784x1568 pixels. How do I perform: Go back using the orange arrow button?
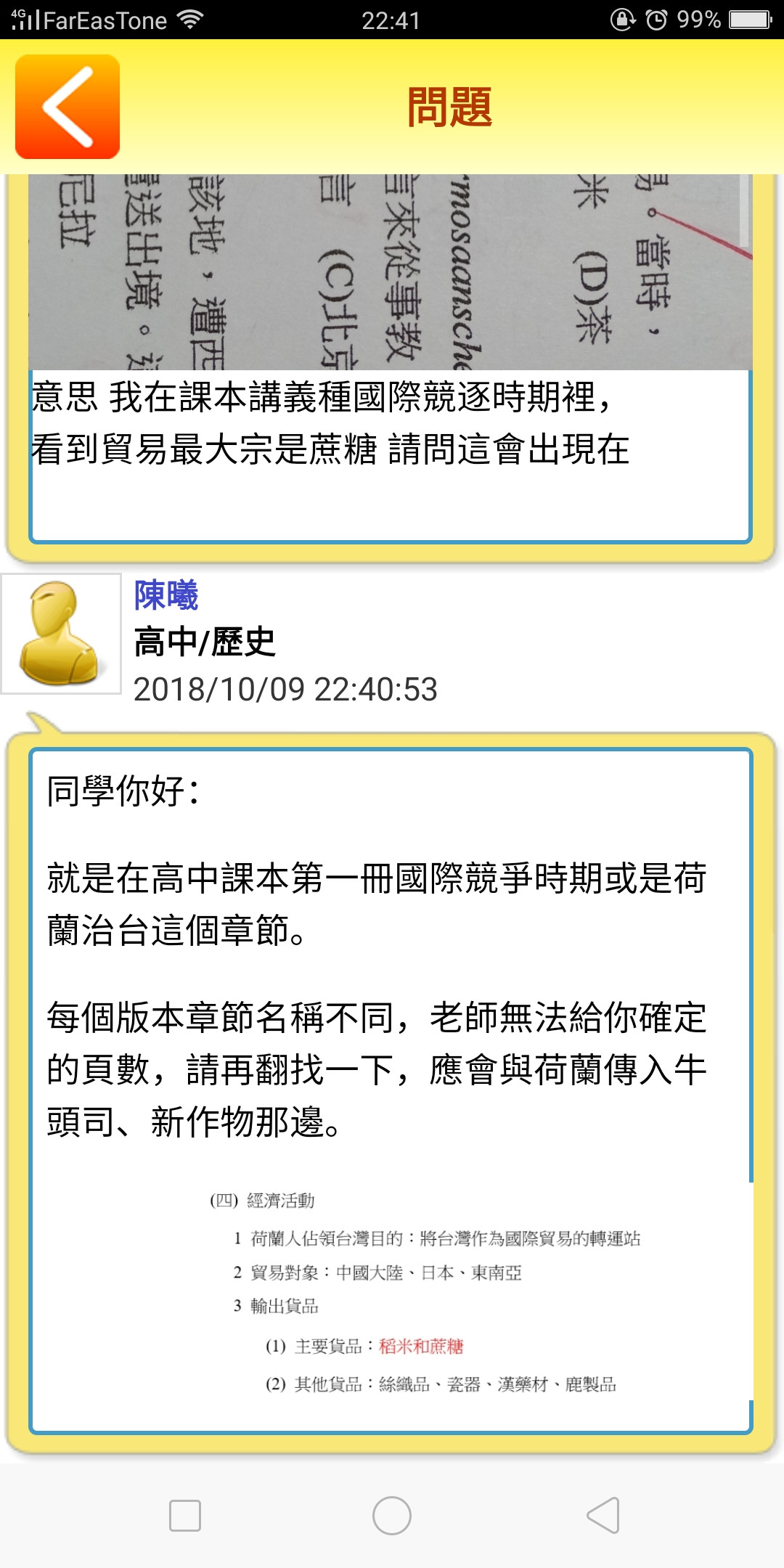pyautogui.click(x=68, y=107)
